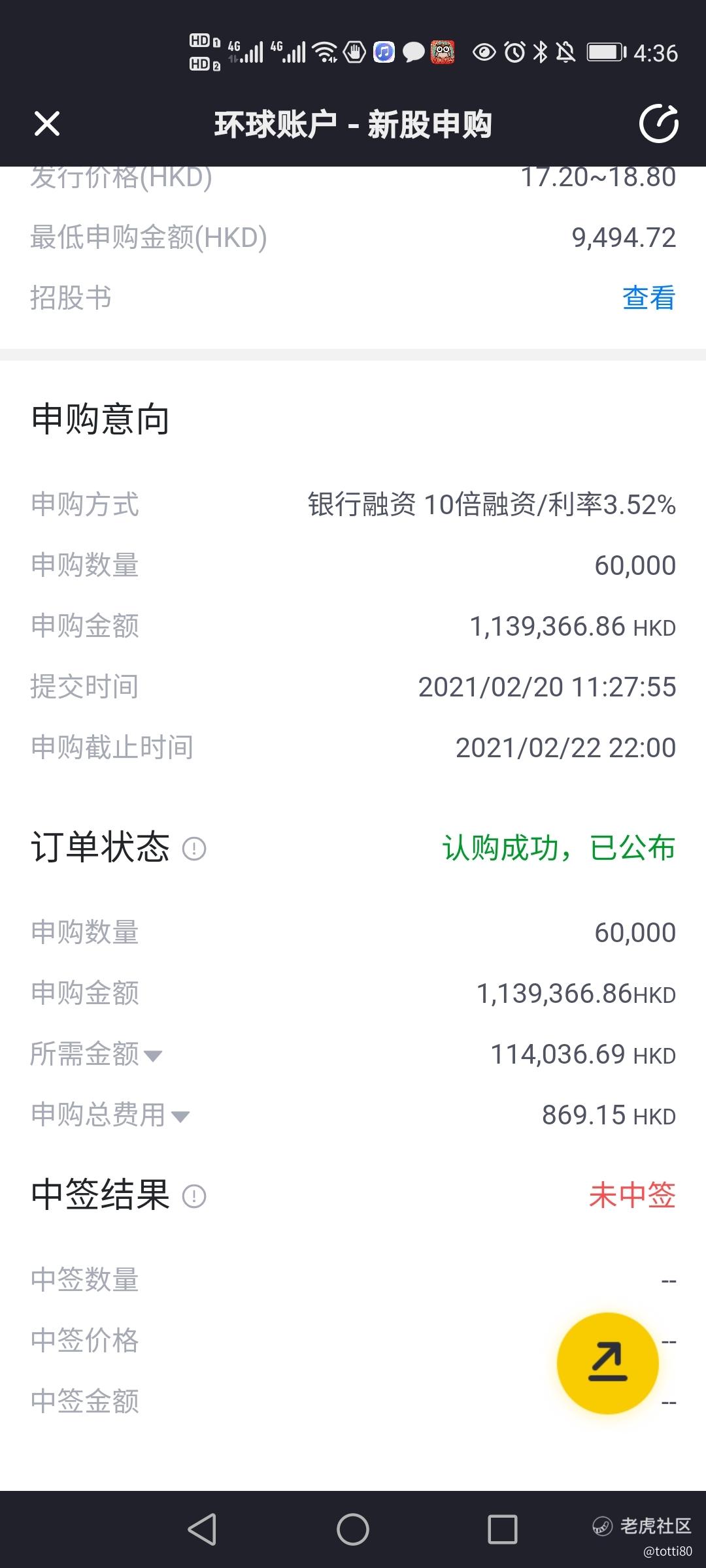Viewport: 706px width, 1568px height.
Task: Close the 新股申购 page
Action: coord(46,123)
